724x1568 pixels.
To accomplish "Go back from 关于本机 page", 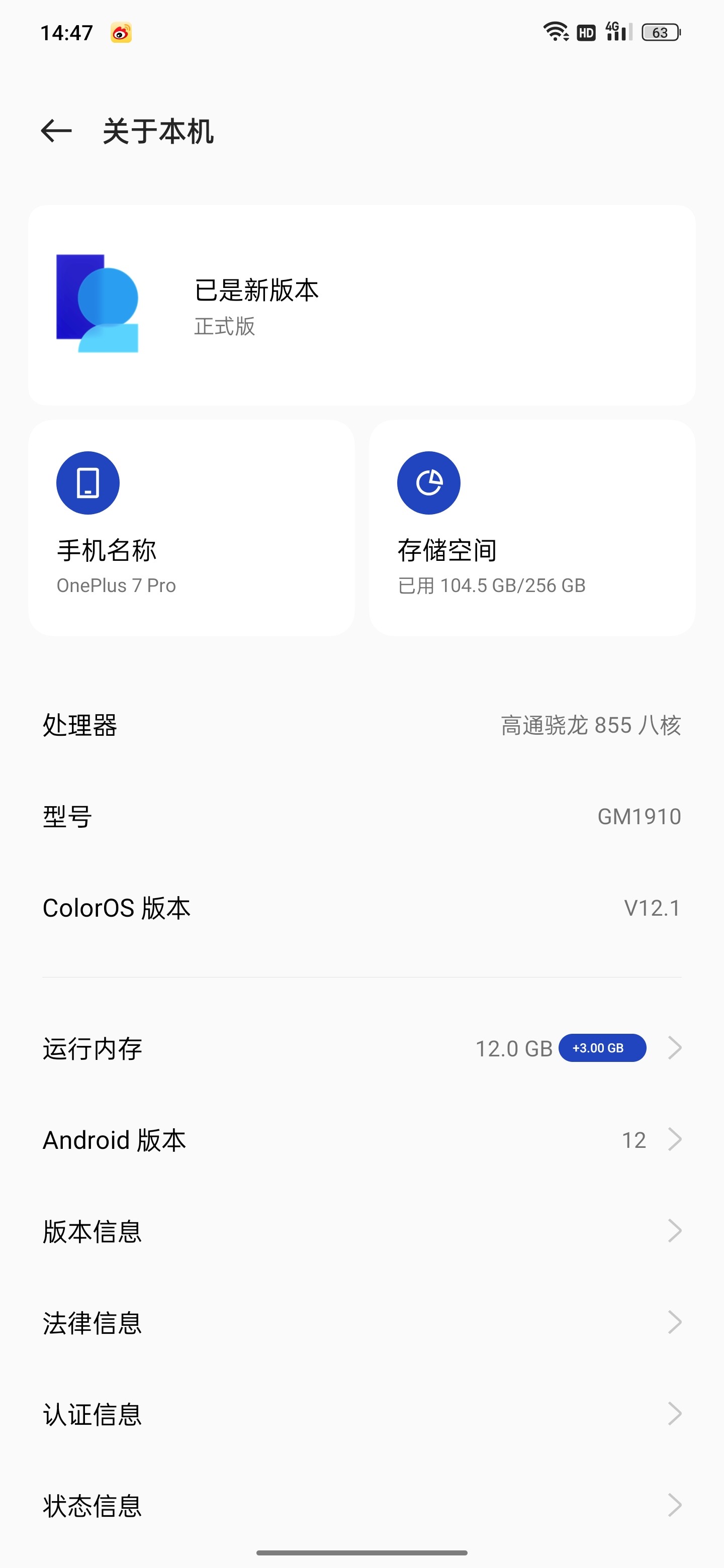I will coord(56,131).
